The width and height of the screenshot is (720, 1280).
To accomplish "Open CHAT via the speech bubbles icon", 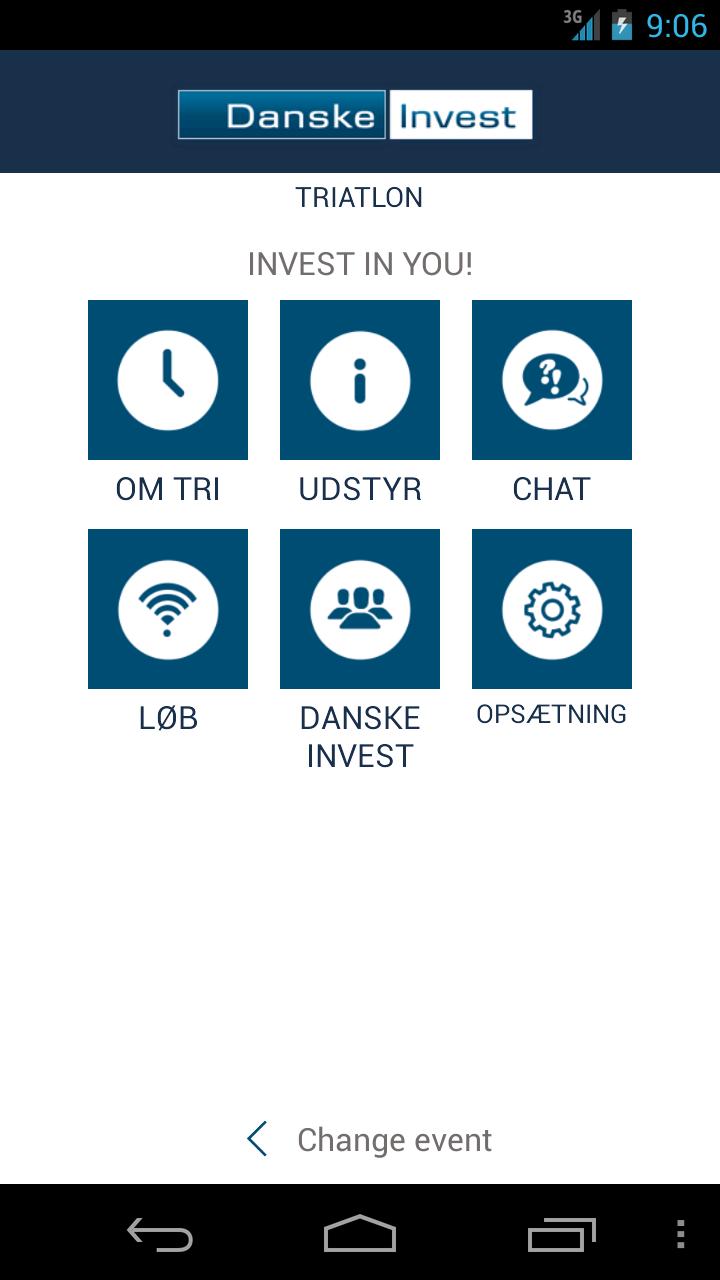I will point(551,379).
